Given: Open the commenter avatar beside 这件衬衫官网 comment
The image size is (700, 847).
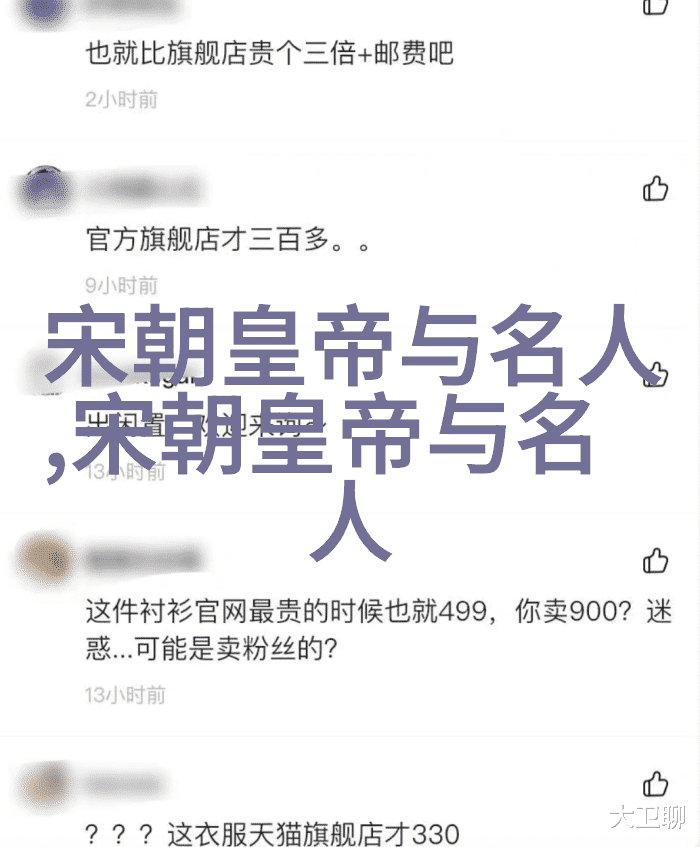Looking at the screenshot, I should click(41, 557).
